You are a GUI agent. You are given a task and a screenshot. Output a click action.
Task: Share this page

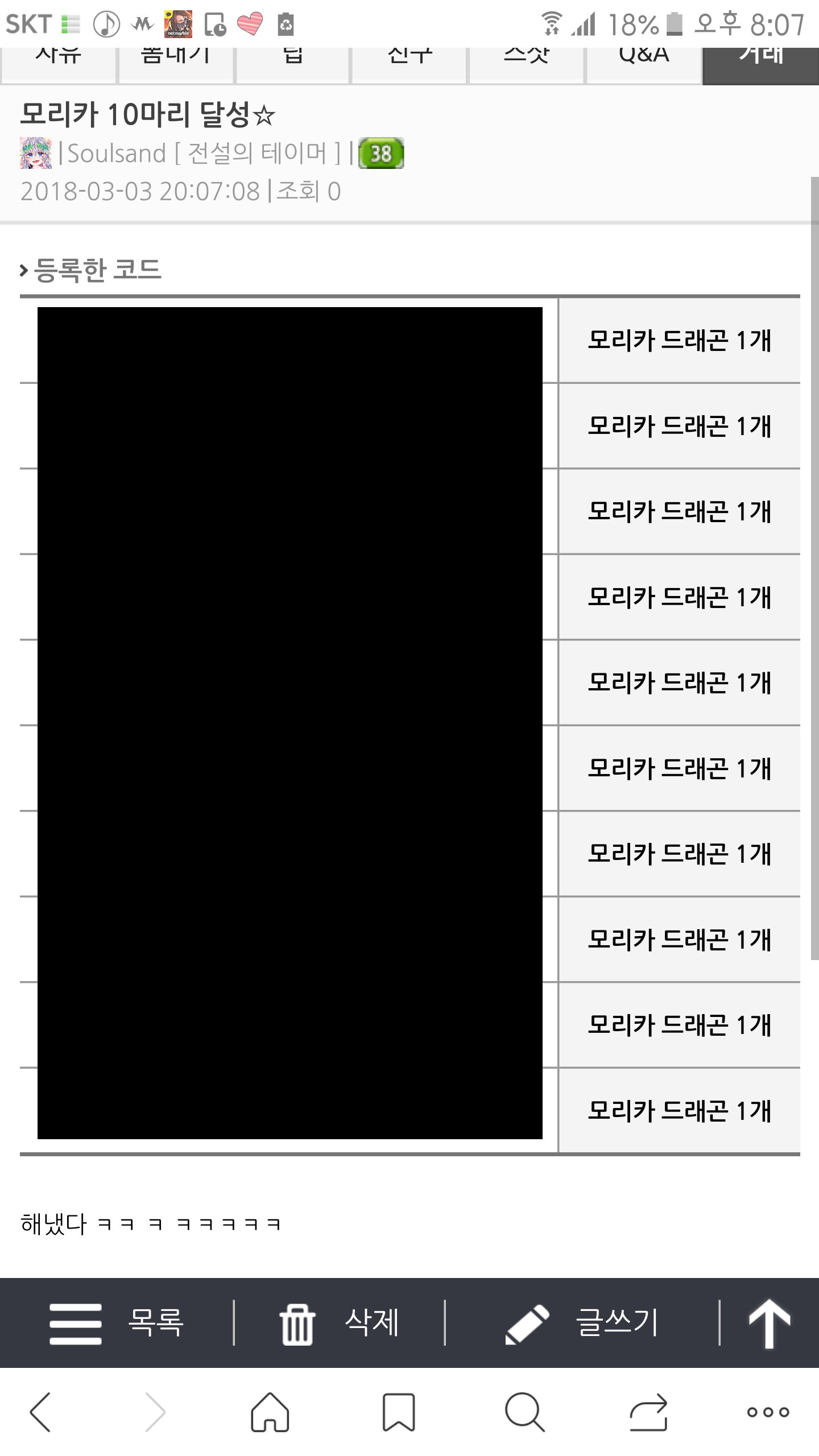[x=648, y=1412]
